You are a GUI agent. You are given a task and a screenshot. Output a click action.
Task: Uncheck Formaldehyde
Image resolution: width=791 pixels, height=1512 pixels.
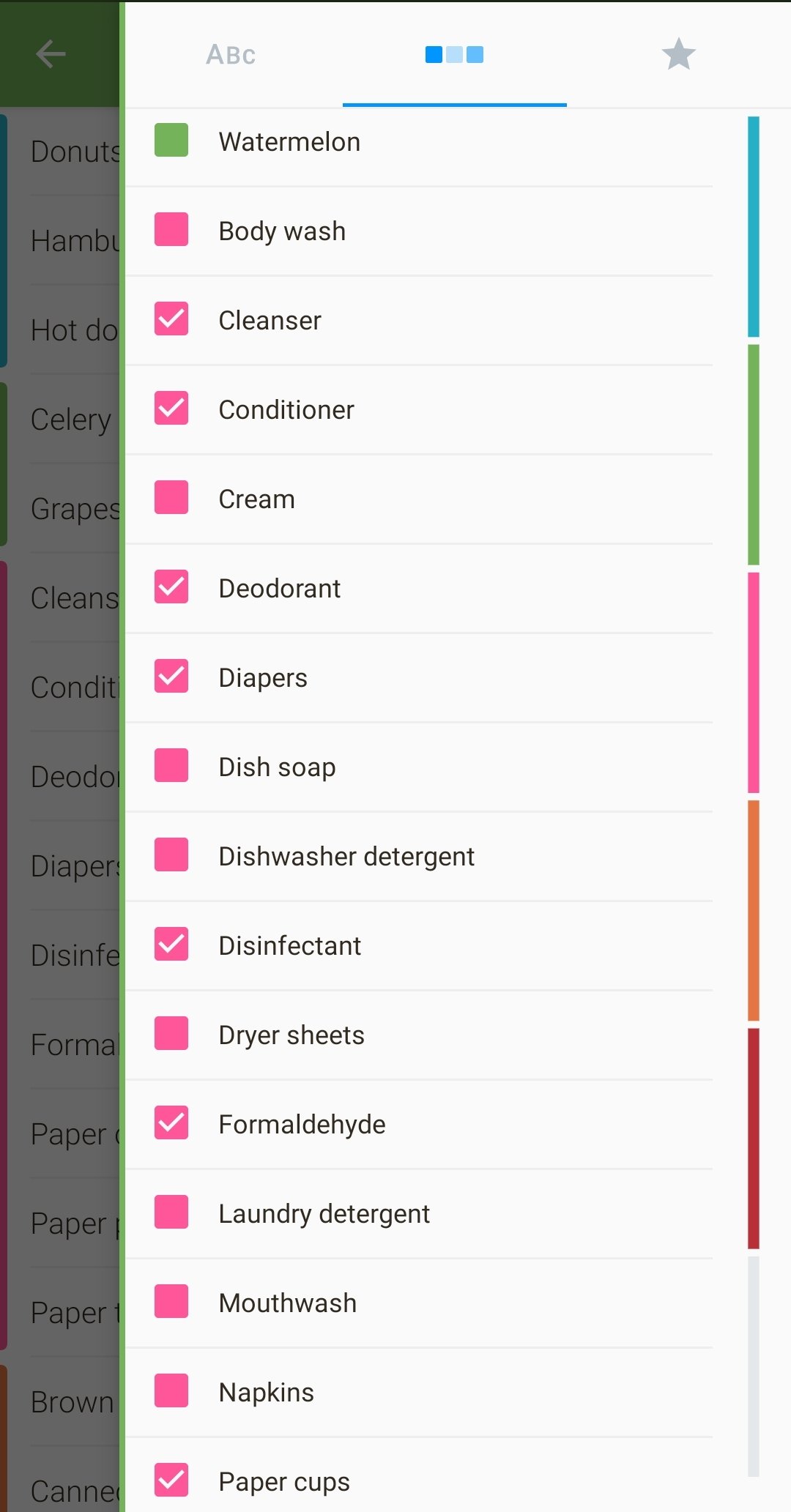pos(171,1123)
